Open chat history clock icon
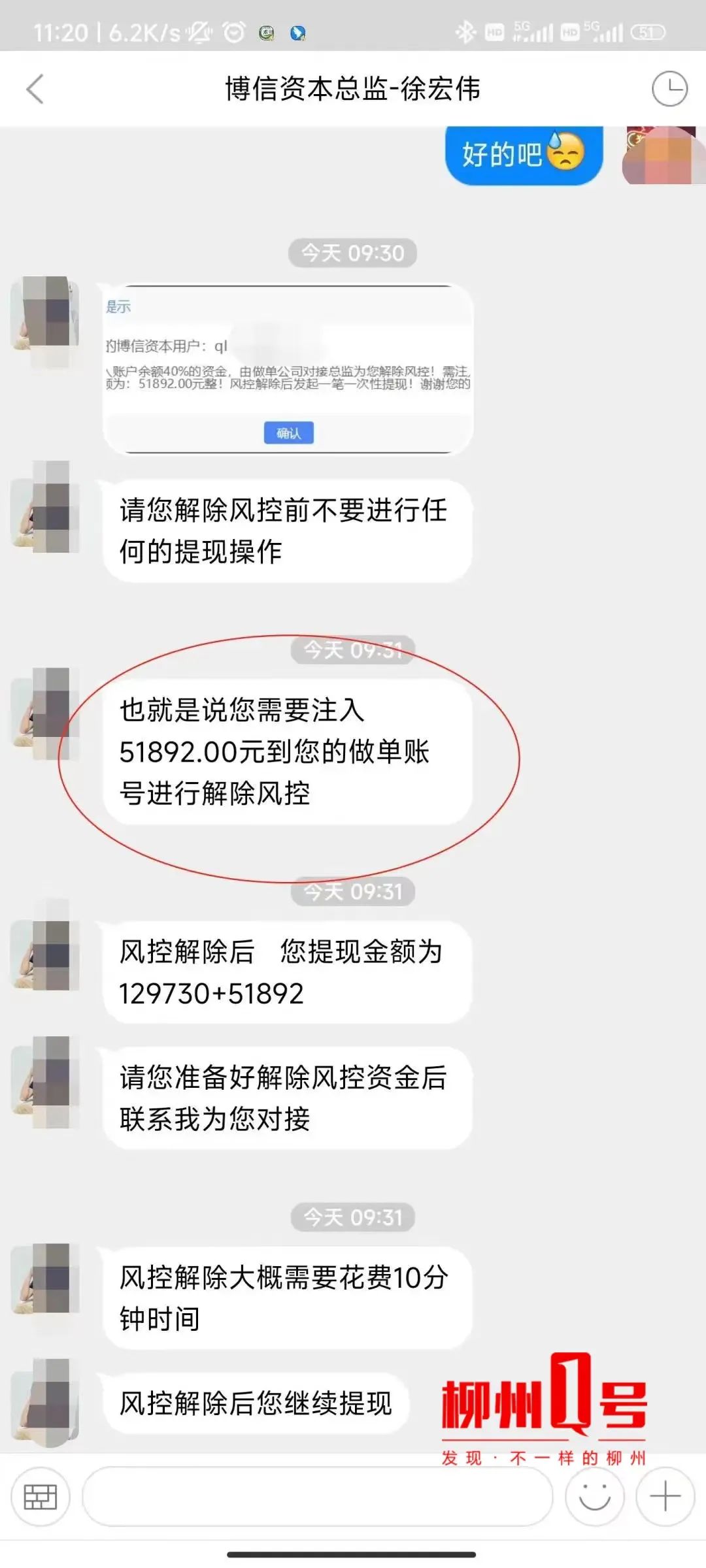This screenshot has height=1568, width=706. (x=669, y=89)
